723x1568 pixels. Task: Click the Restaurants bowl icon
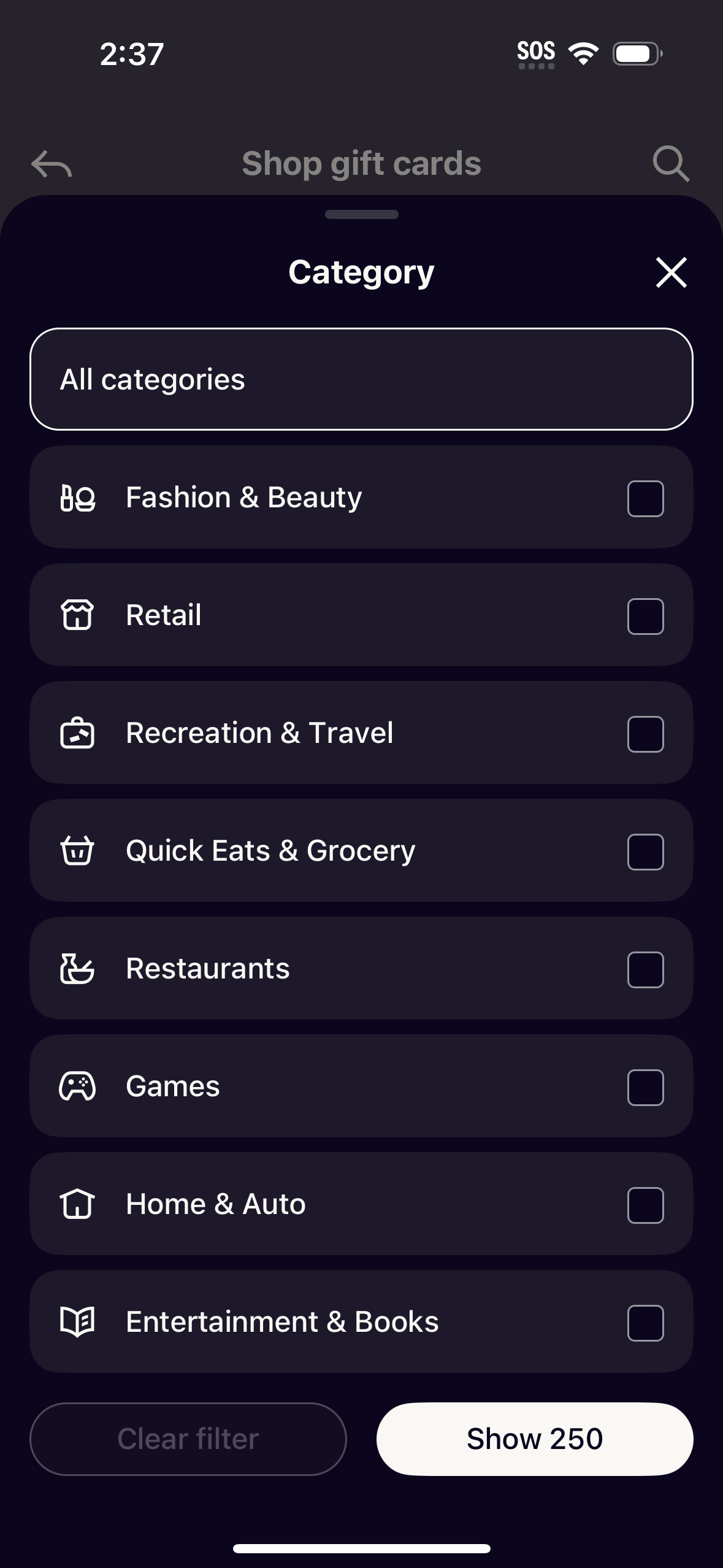(x=78, y=968)
